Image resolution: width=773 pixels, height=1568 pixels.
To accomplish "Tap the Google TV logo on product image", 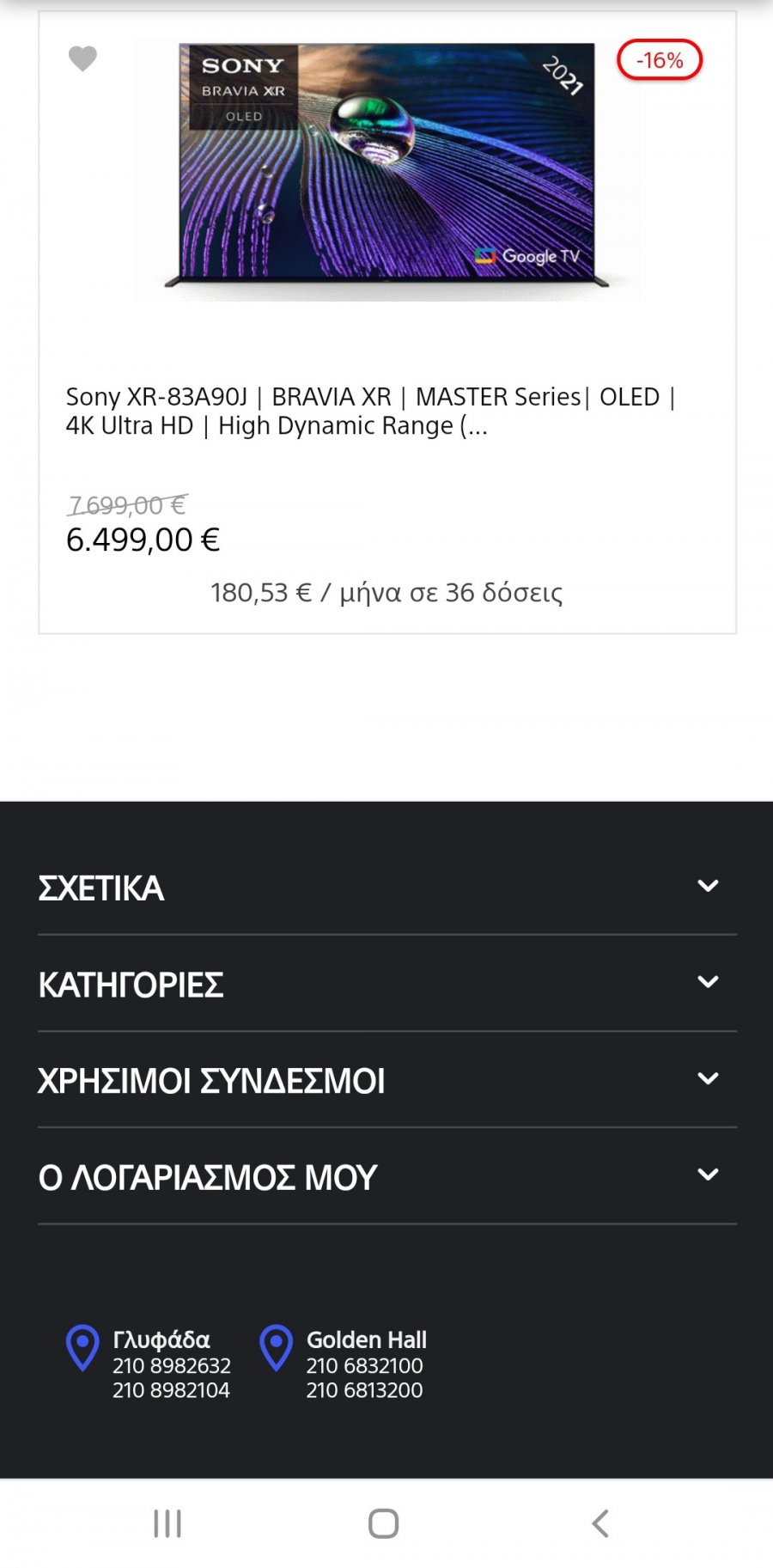I will [527, 256].
